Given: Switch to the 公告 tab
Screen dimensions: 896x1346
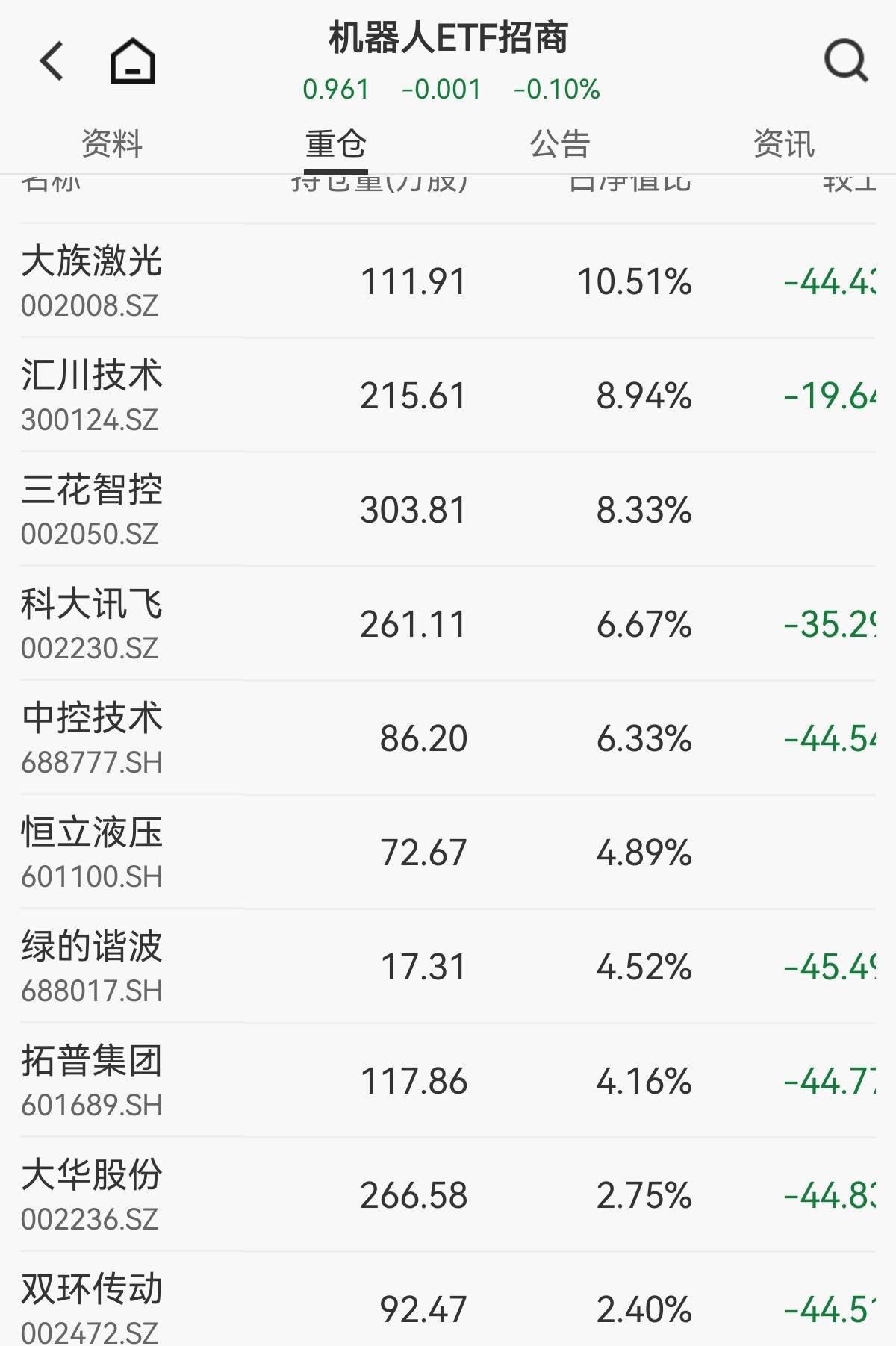Looking at the screenshot, I should tap(560, 143).
